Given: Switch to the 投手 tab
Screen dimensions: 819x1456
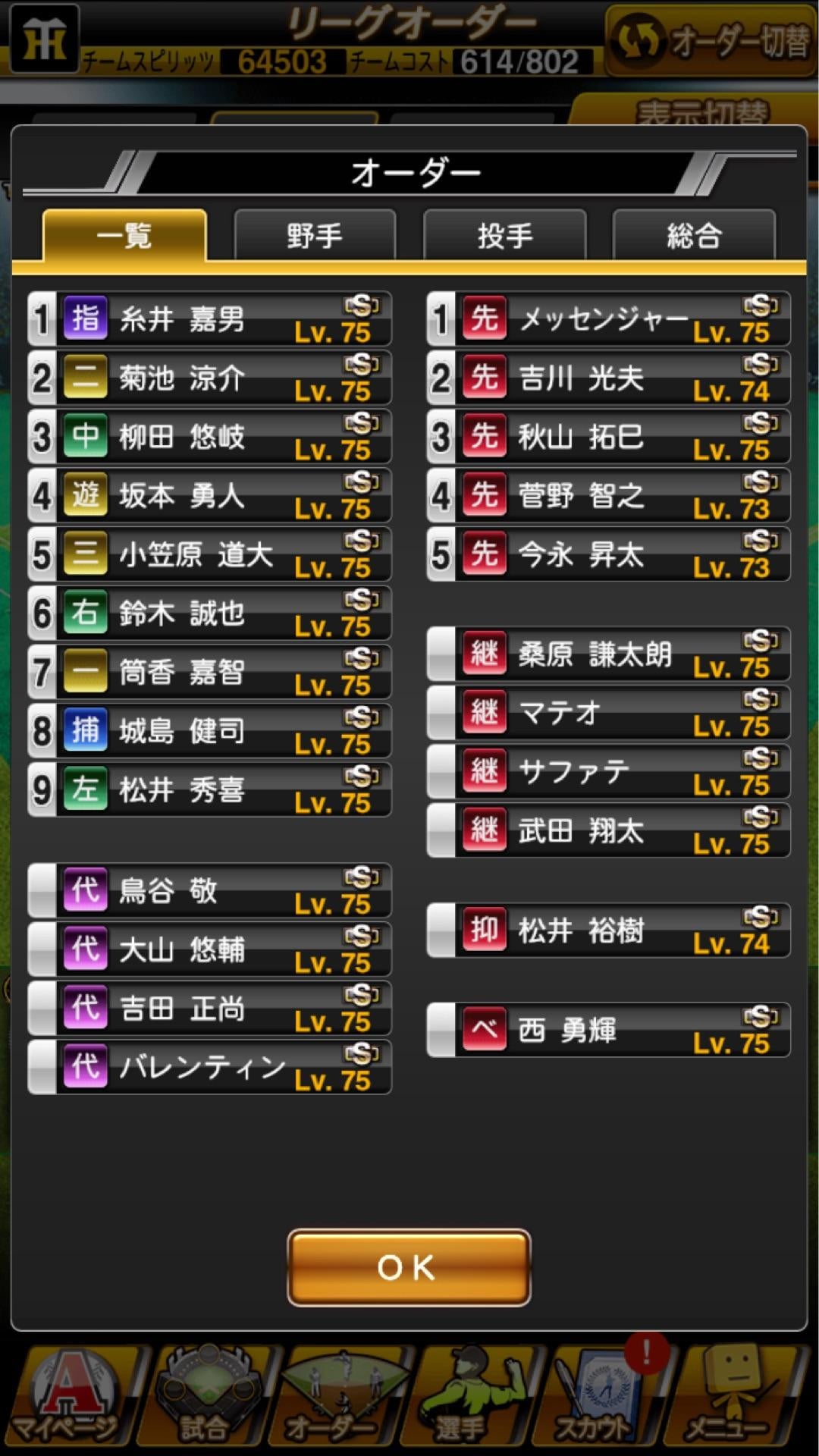Looking at the screenshot, I should tap(504, 236).
